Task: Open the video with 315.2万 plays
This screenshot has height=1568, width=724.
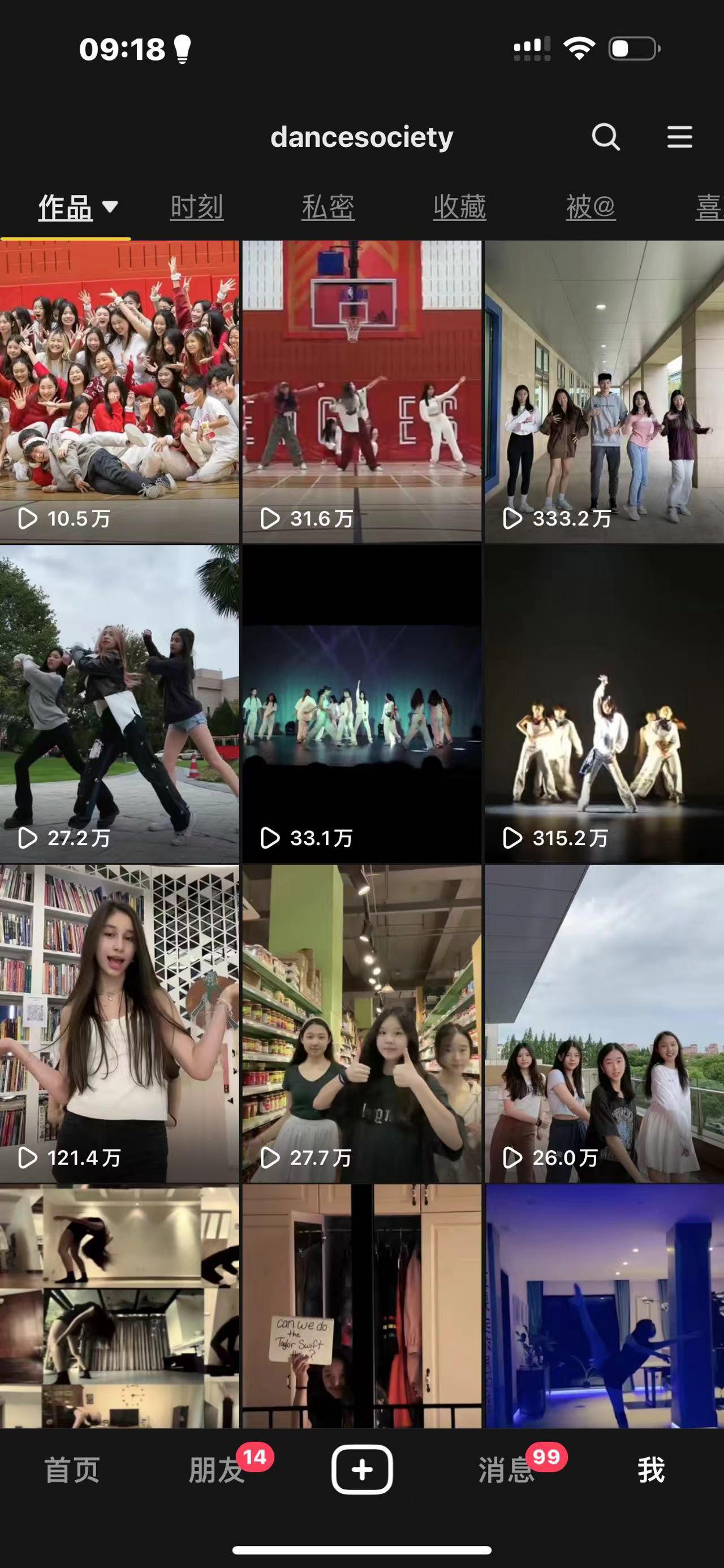Action: (604, 703)
